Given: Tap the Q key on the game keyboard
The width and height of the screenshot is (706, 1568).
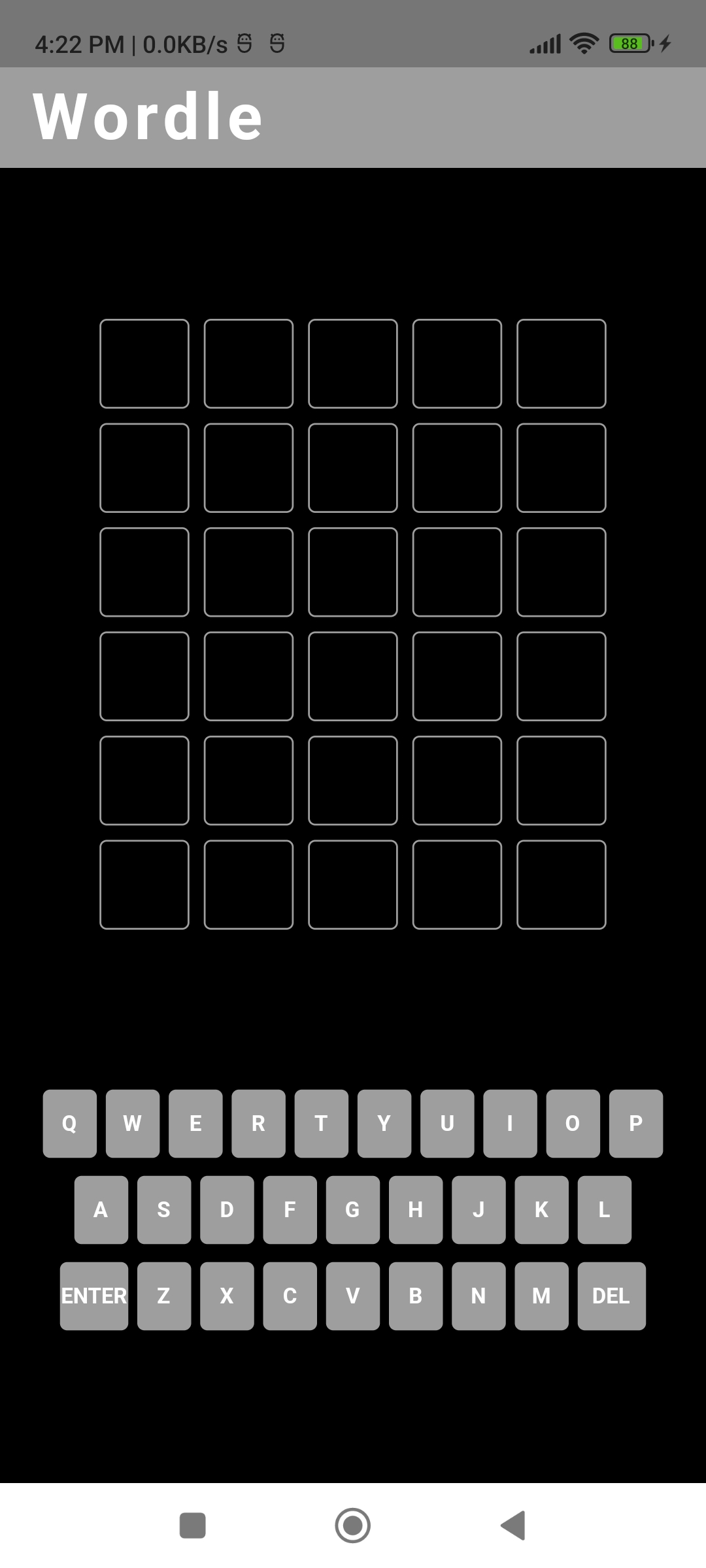Looking at the screenshot, I should click(x=69, y=1123).
